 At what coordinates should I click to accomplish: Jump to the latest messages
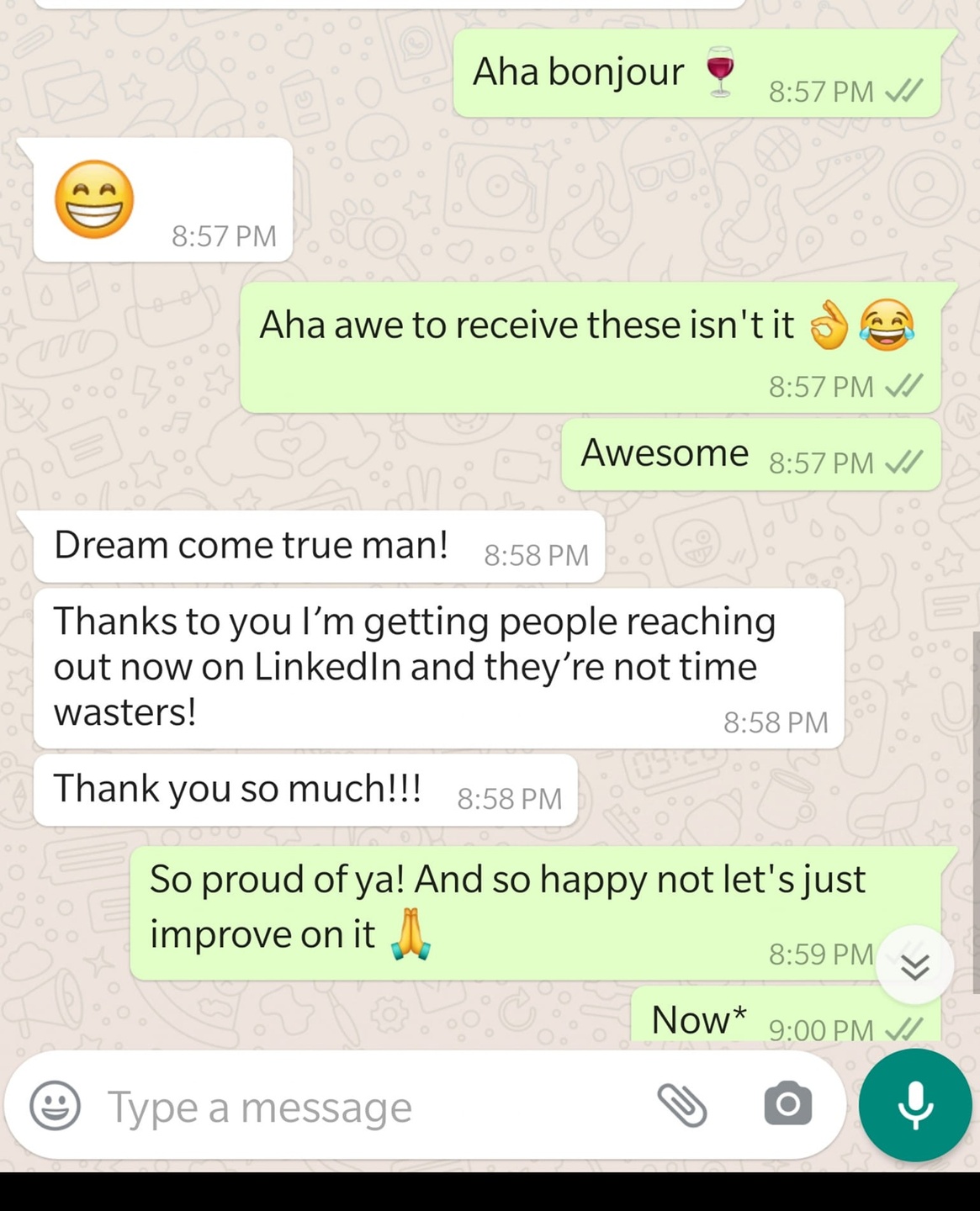[914, 967]
